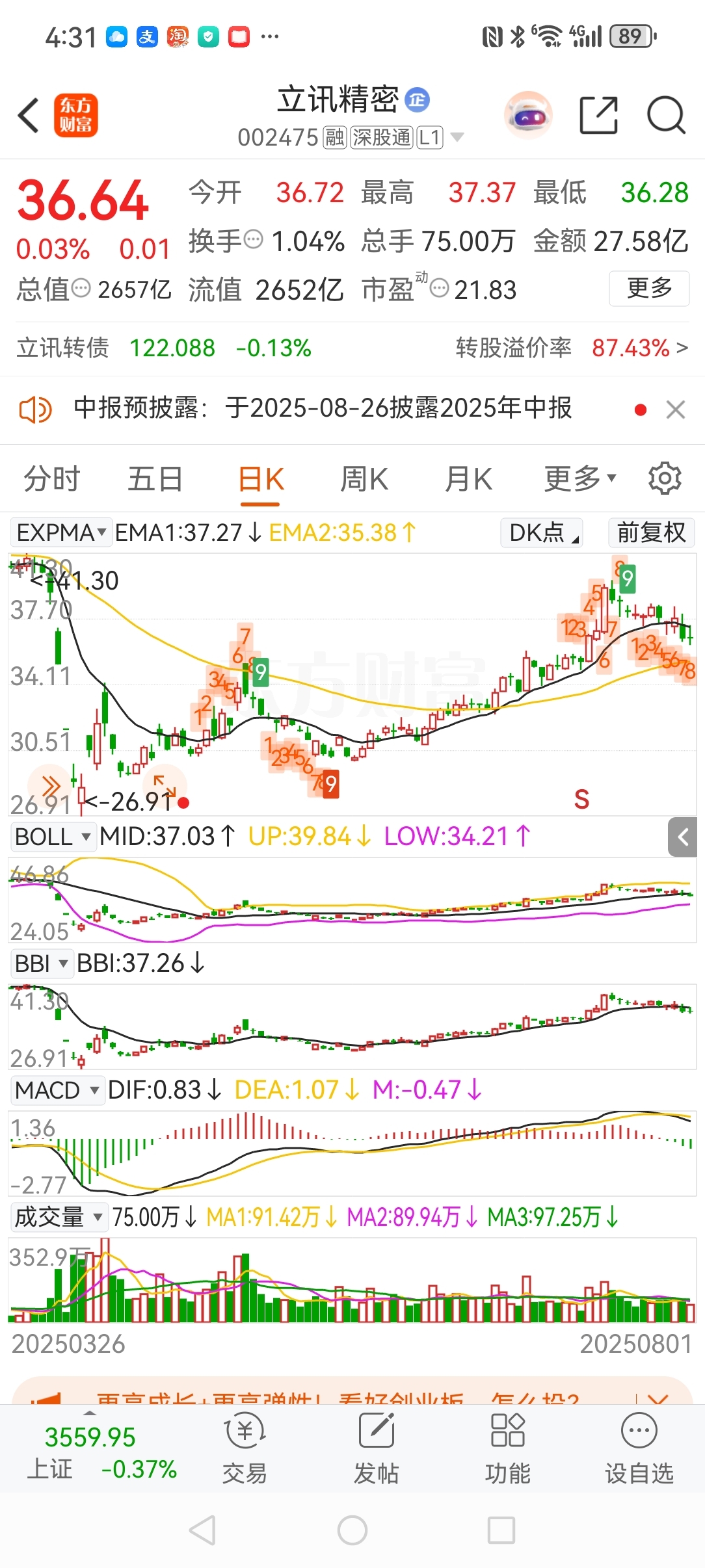
Task: Tap 更多 to view more quote data
Action: pos(648,288)
